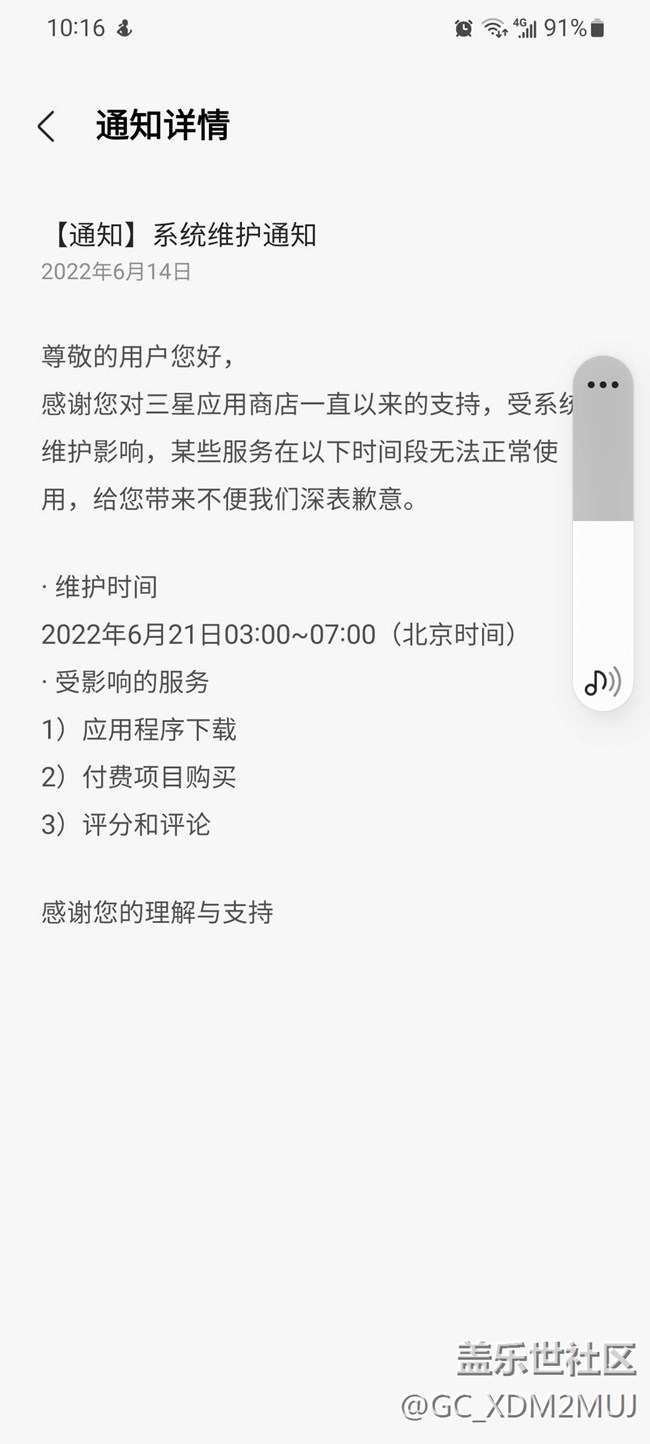
Task: Expand the volume panel's three-dot options
Action: point(603,385)
